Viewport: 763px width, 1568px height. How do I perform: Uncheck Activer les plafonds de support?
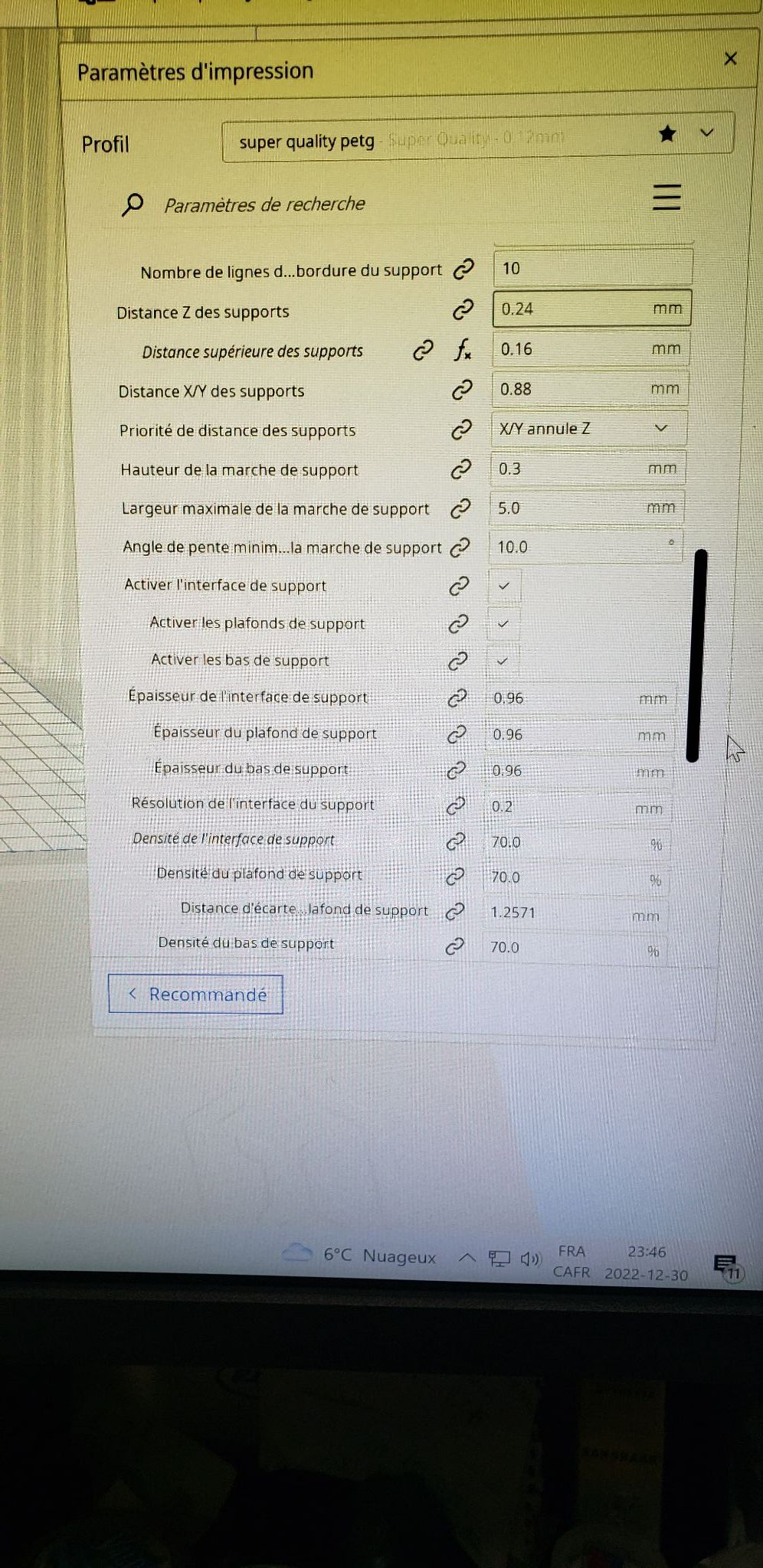pos(503,624)
